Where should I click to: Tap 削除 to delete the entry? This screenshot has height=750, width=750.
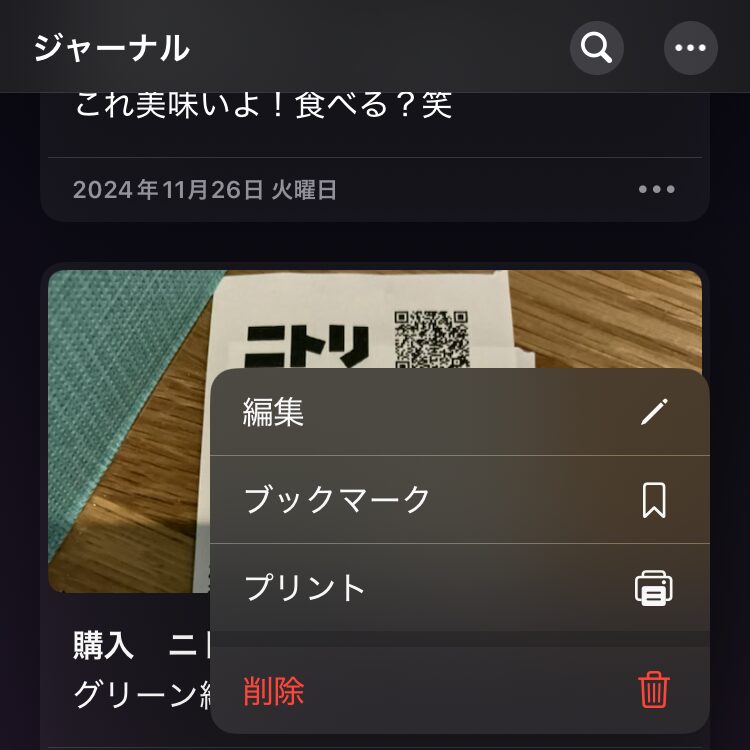tap(459, 691)
